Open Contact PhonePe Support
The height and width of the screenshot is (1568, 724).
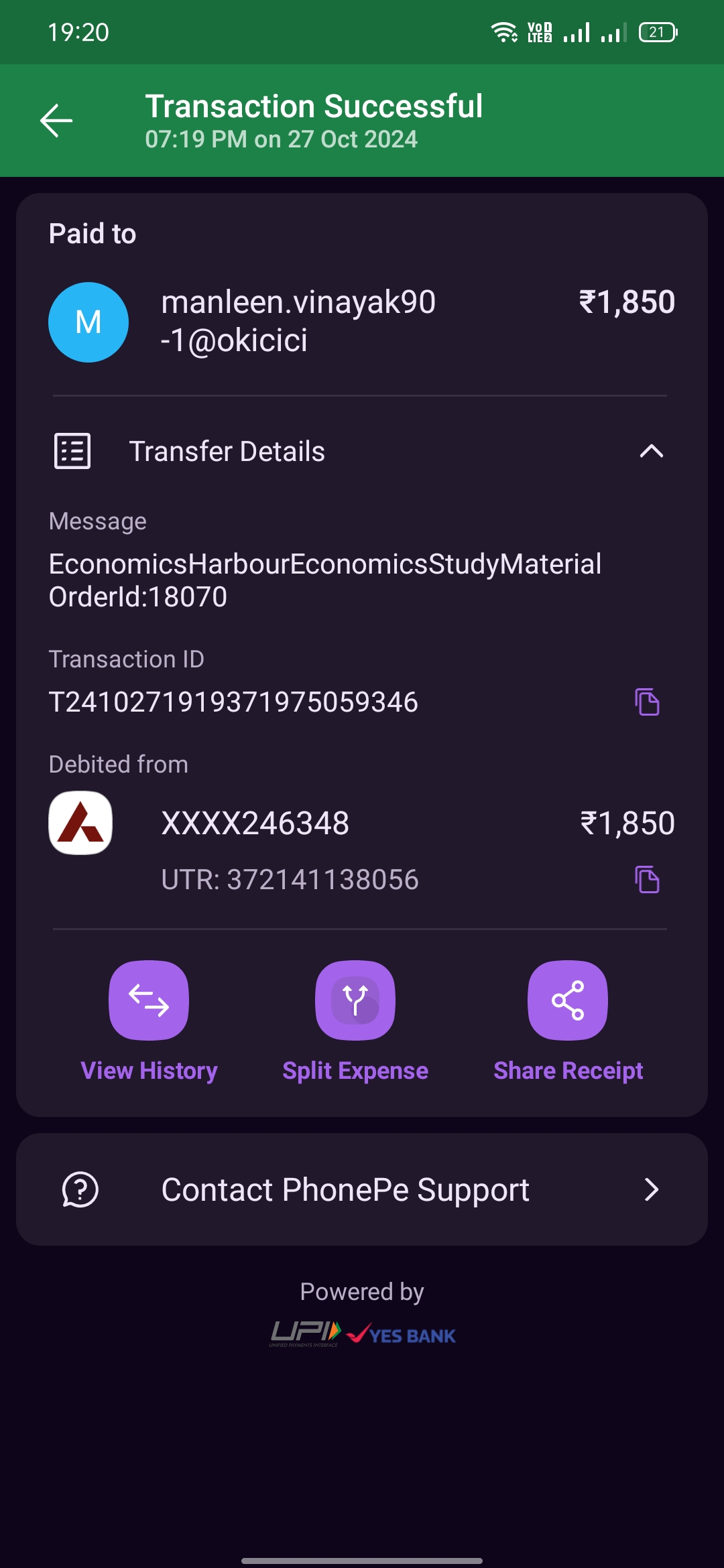coord(362,1189)
